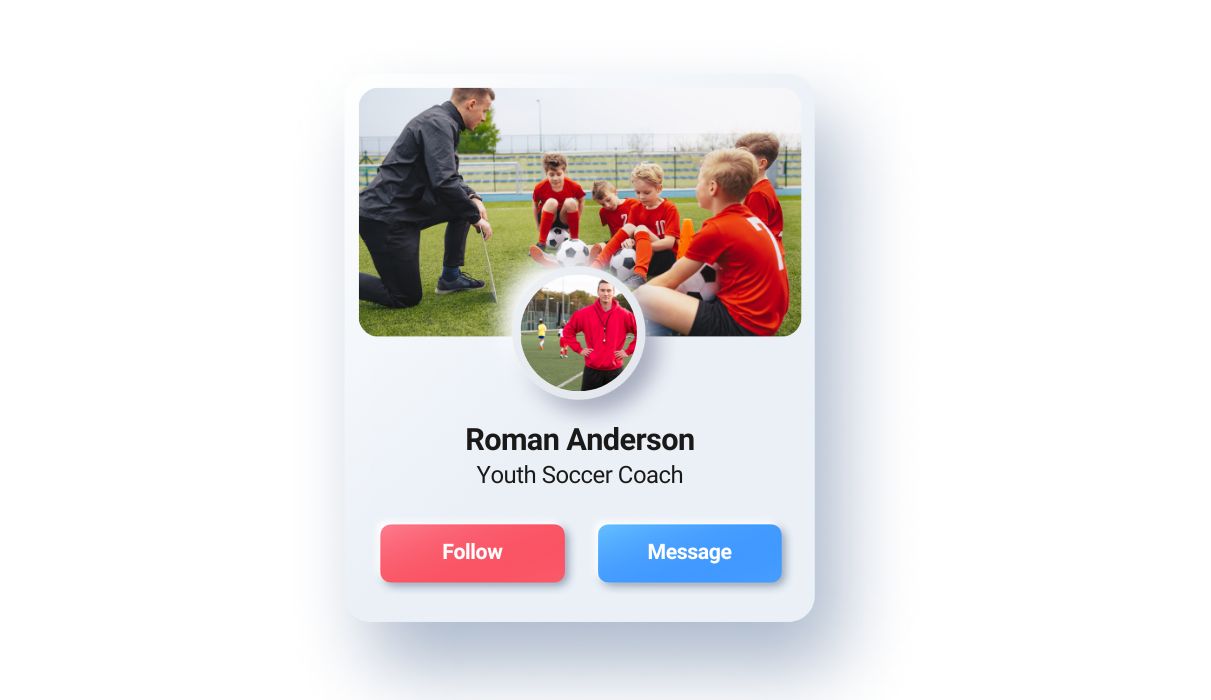
Task: Follow Roman Anderson
Action: pyautogui.click(x=472, y=553)
